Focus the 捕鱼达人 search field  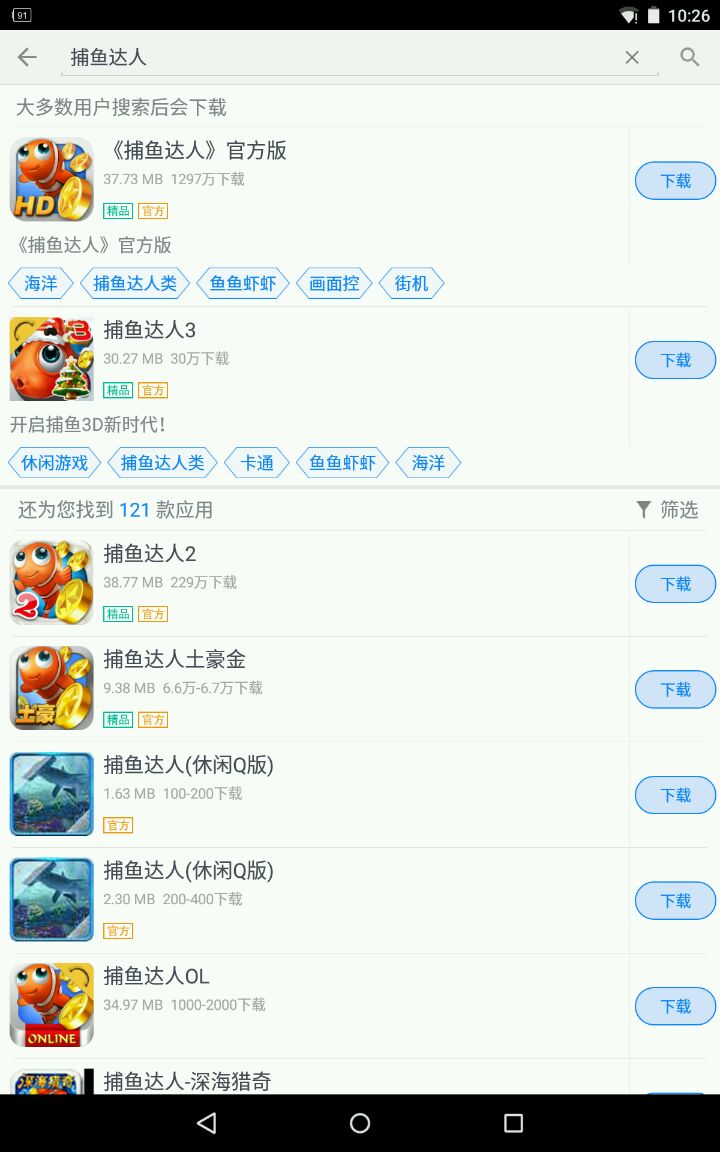pyautogui.click(x=340, y=58)
